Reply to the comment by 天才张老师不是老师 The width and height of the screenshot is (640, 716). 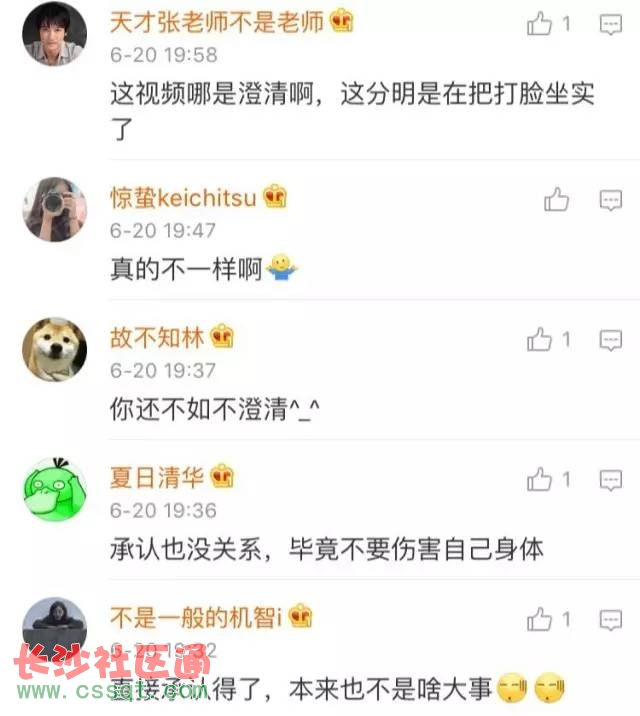tap(611, 25)
